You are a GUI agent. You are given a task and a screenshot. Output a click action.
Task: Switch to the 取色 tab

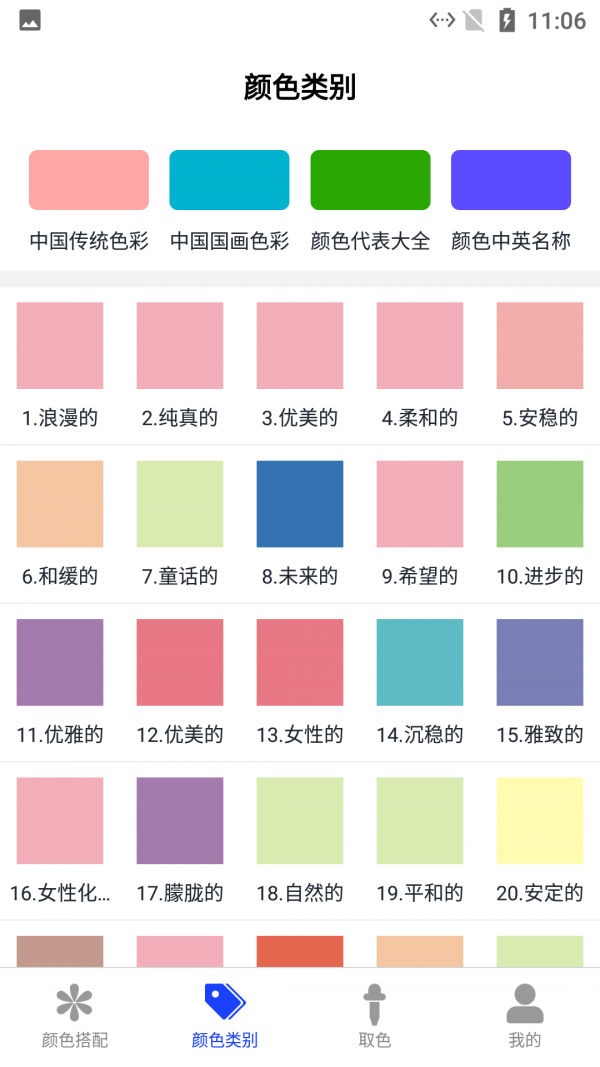coord(375,1016)
